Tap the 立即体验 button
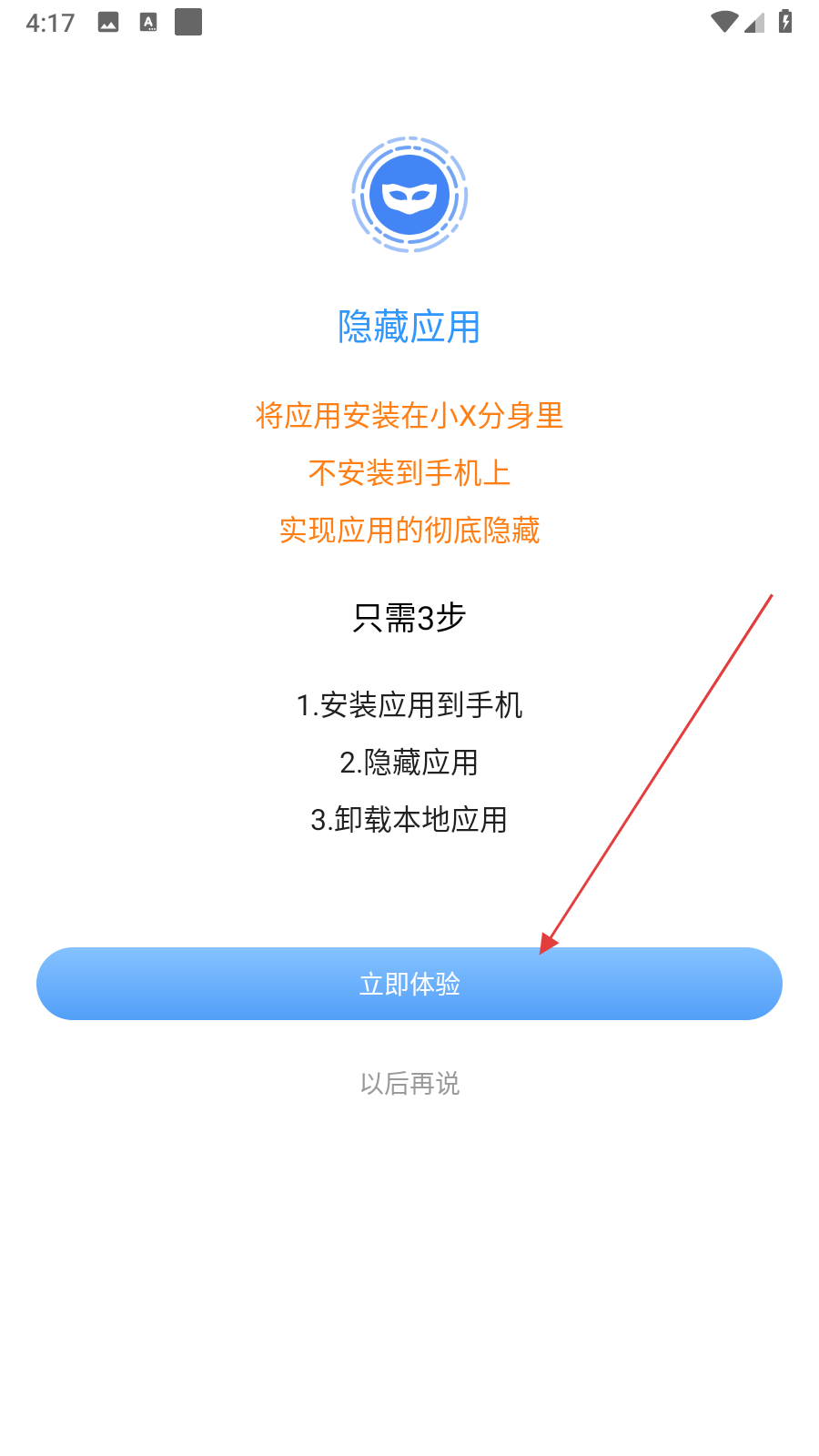819x1456 pixels. pos(409,984)
